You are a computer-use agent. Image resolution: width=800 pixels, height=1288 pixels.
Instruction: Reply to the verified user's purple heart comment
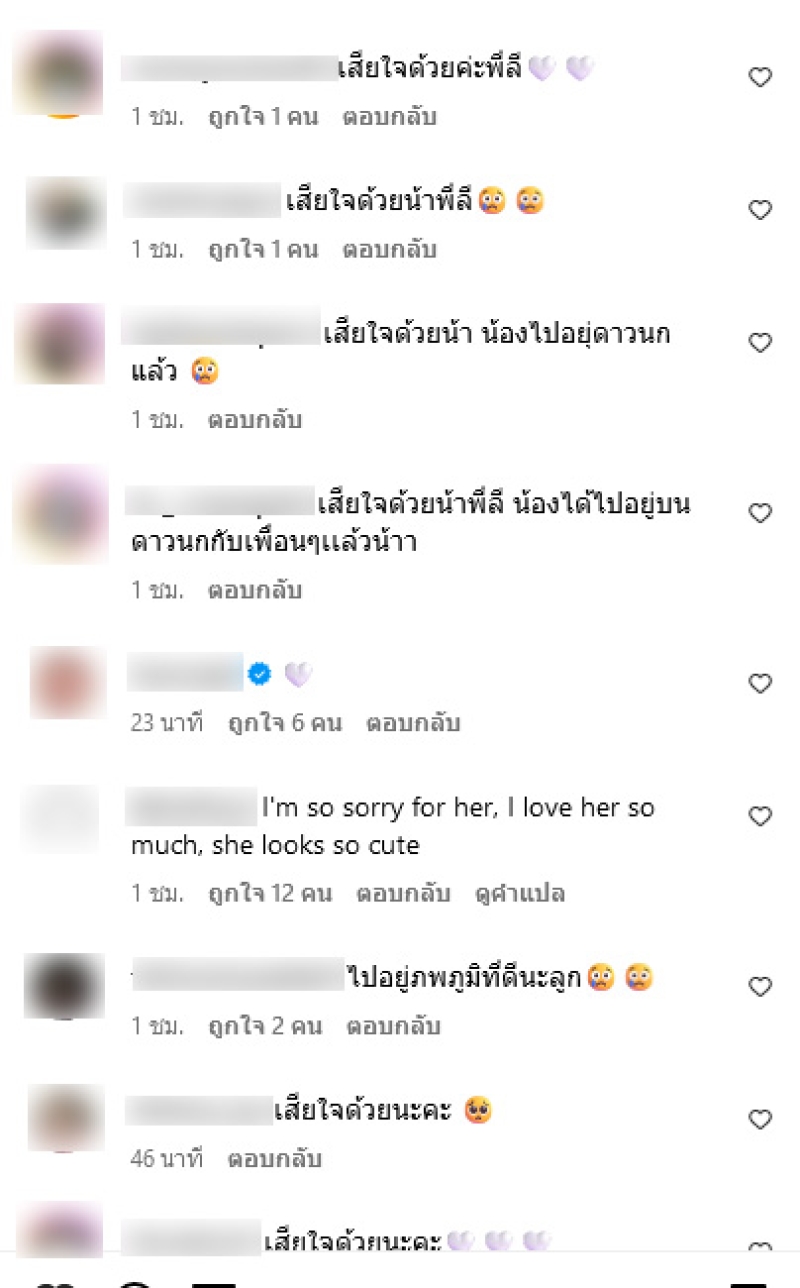[413, 723]
